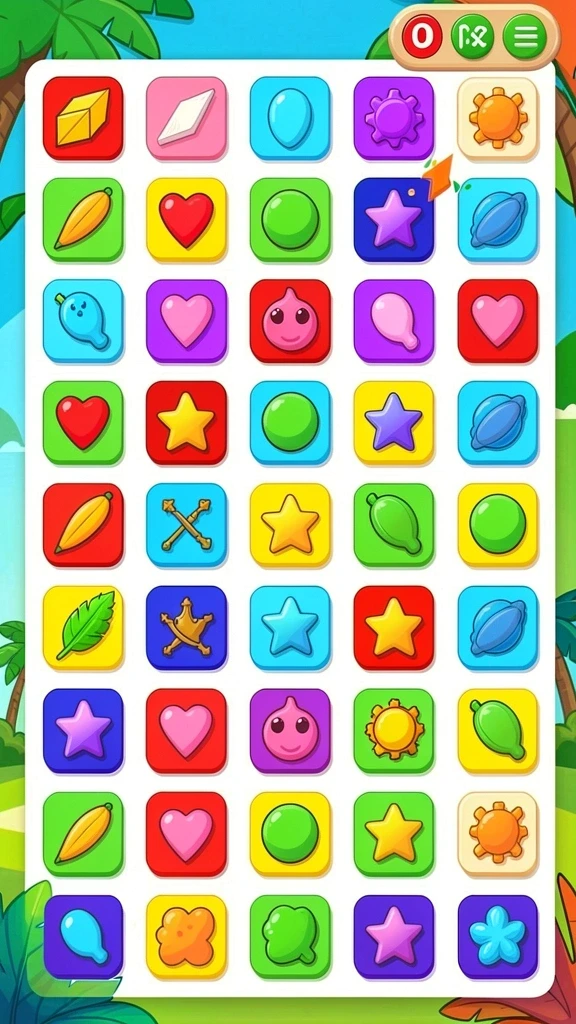Select the white paper tile on pink
The width and height of the screenshot is (576, 1024).
click(187, 118)
